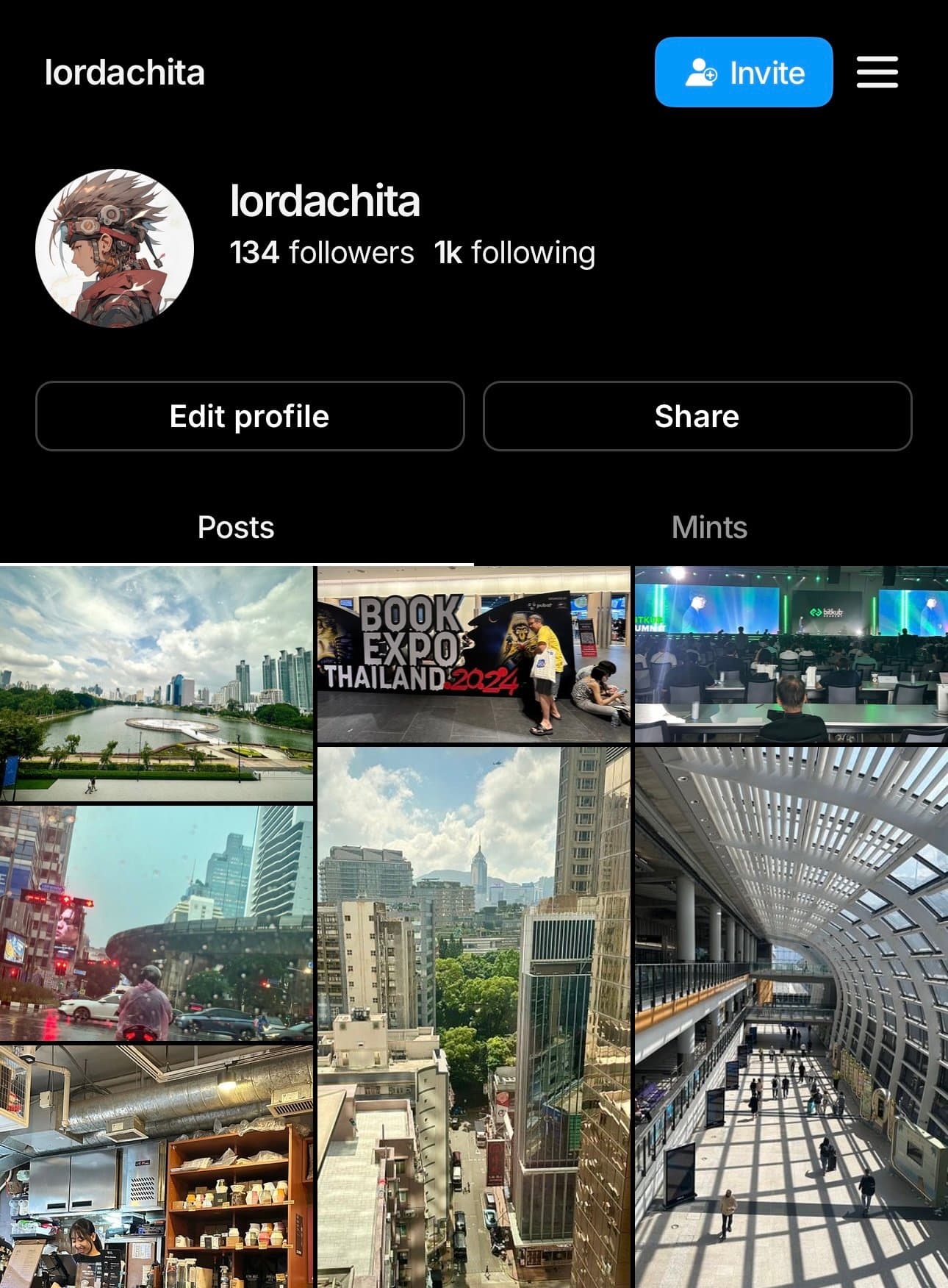Open the rainy street traffic post
This screenshot has width=948, height=1288.
(x=157, y=923)
